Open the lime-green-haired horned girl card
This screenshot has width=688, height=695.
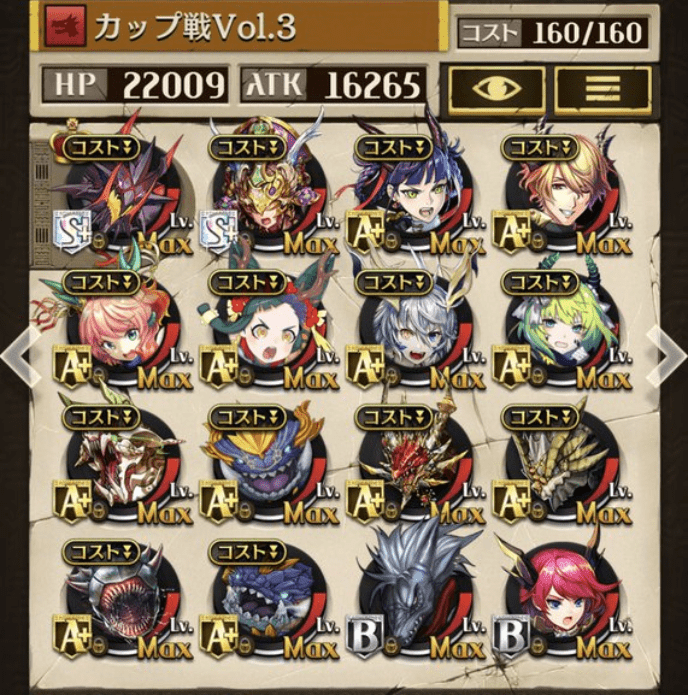click(x=556, y=330)
